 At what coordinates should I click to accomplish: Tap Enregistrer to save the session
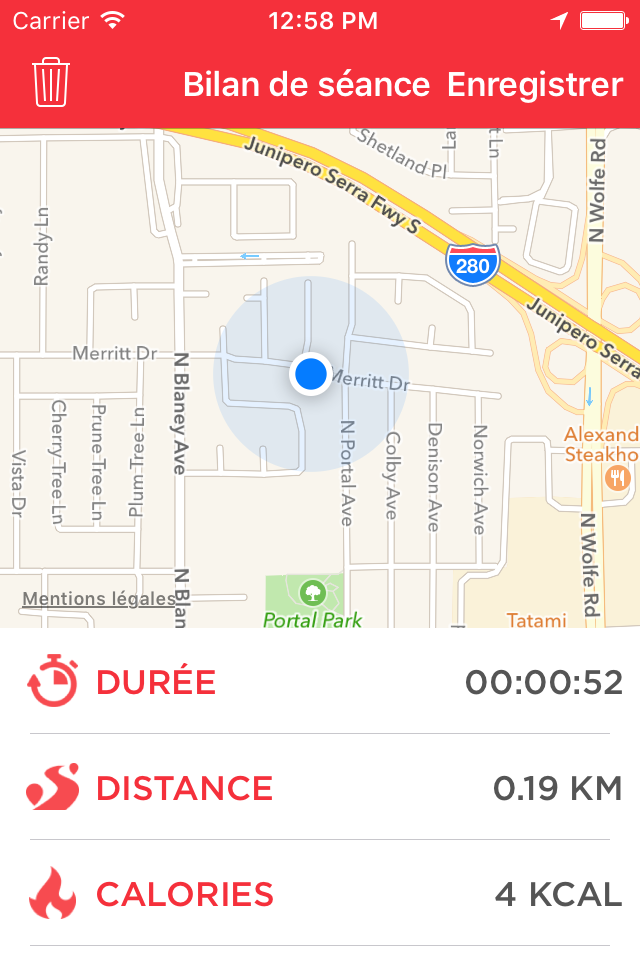tap(535, 85)
